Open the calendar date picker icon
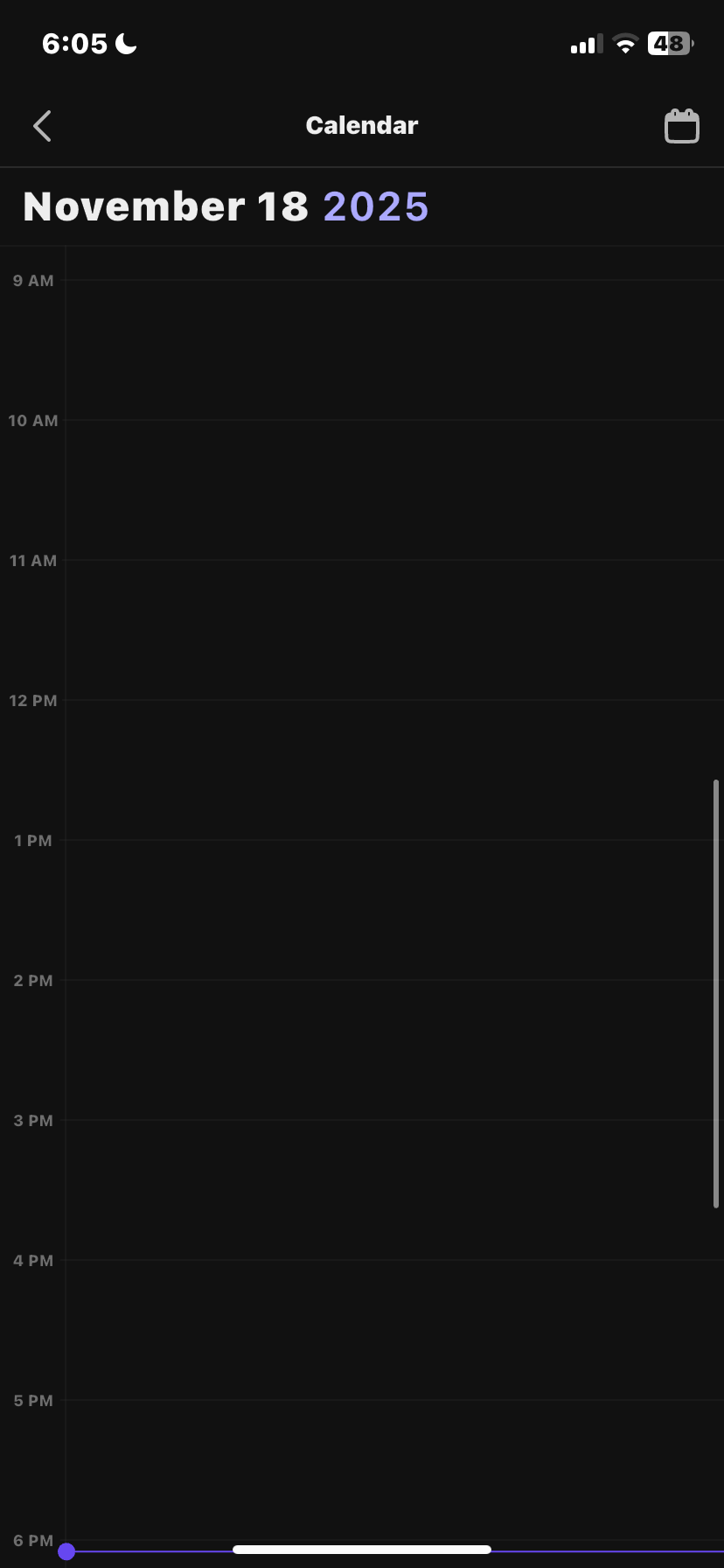This screenshot has height=1568, width=724. pyautogui.click(x=681, y=126)
